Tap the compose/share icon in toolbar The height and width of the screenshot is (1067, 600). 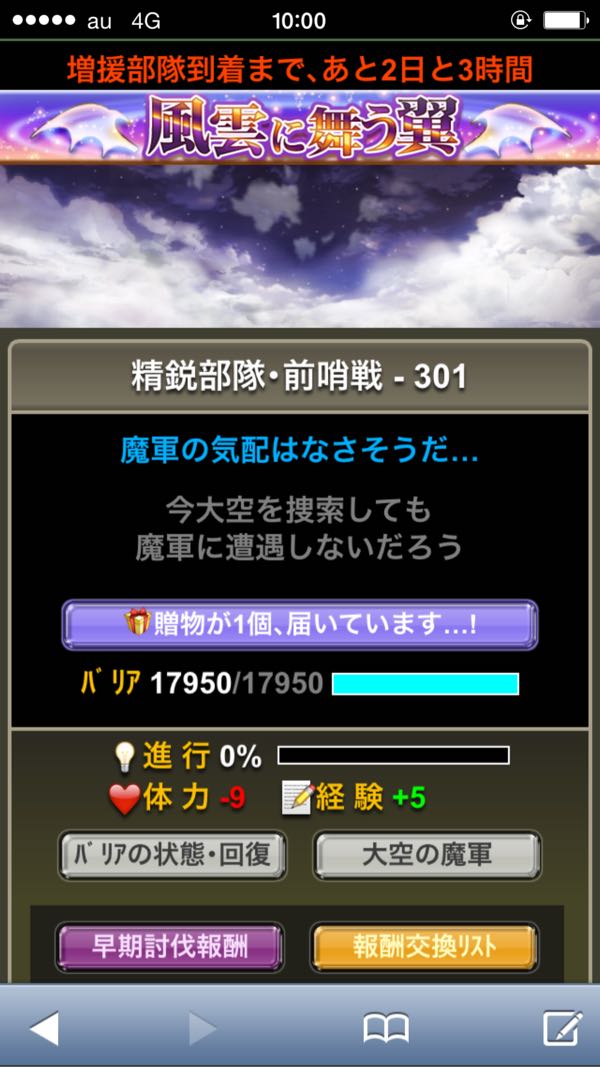click(x=562, y=1027)
